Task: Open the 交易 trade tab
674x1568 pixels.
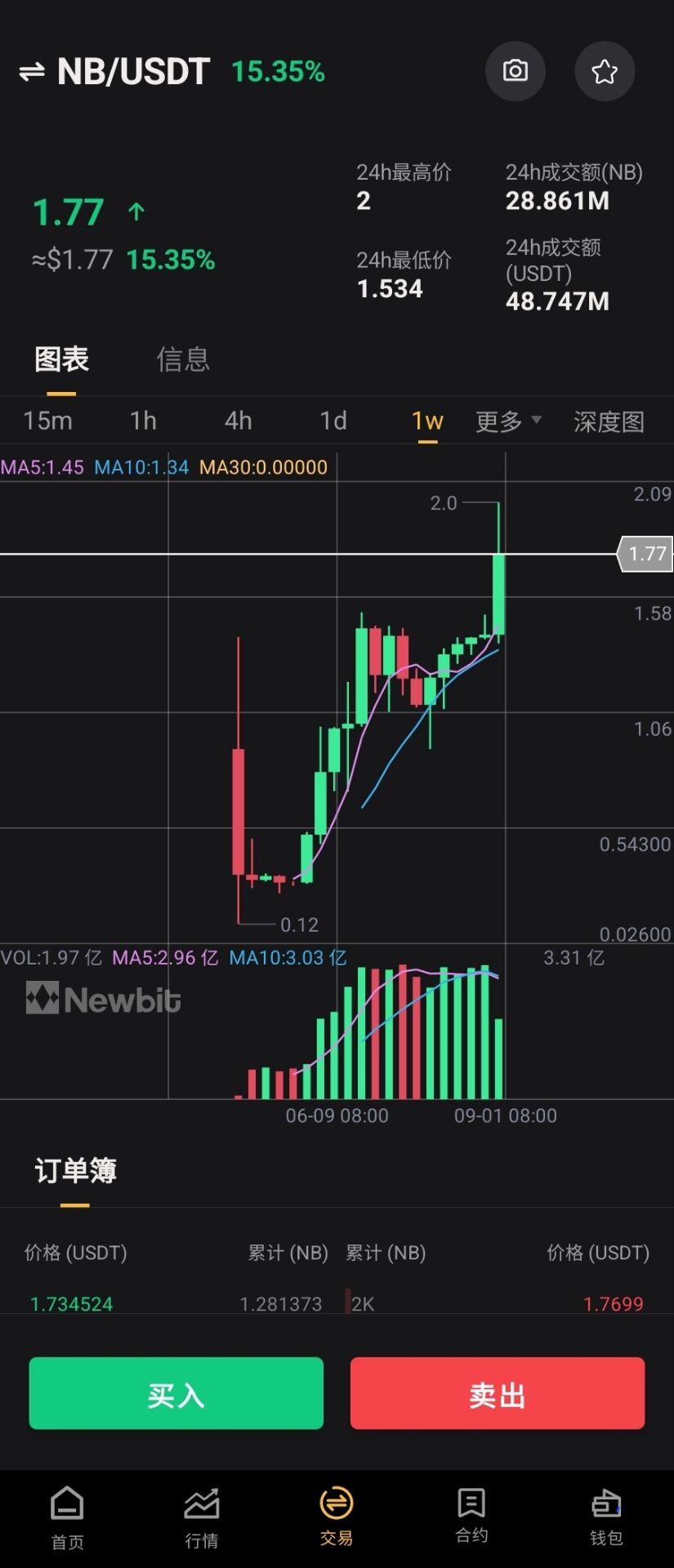Action: (x=337, y=1517)
